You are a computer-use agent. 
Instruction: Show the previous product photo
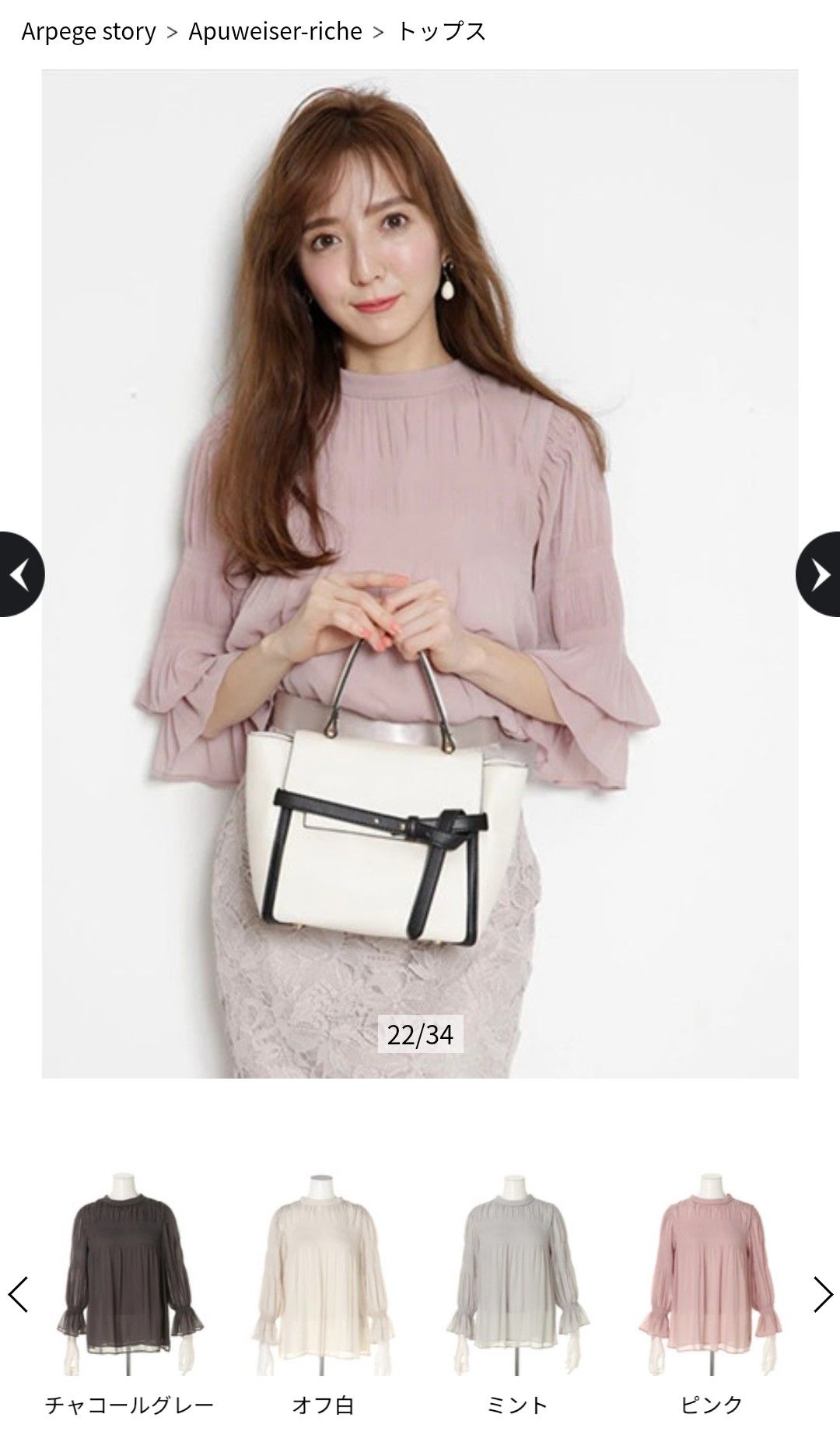(x=20, y=574)
